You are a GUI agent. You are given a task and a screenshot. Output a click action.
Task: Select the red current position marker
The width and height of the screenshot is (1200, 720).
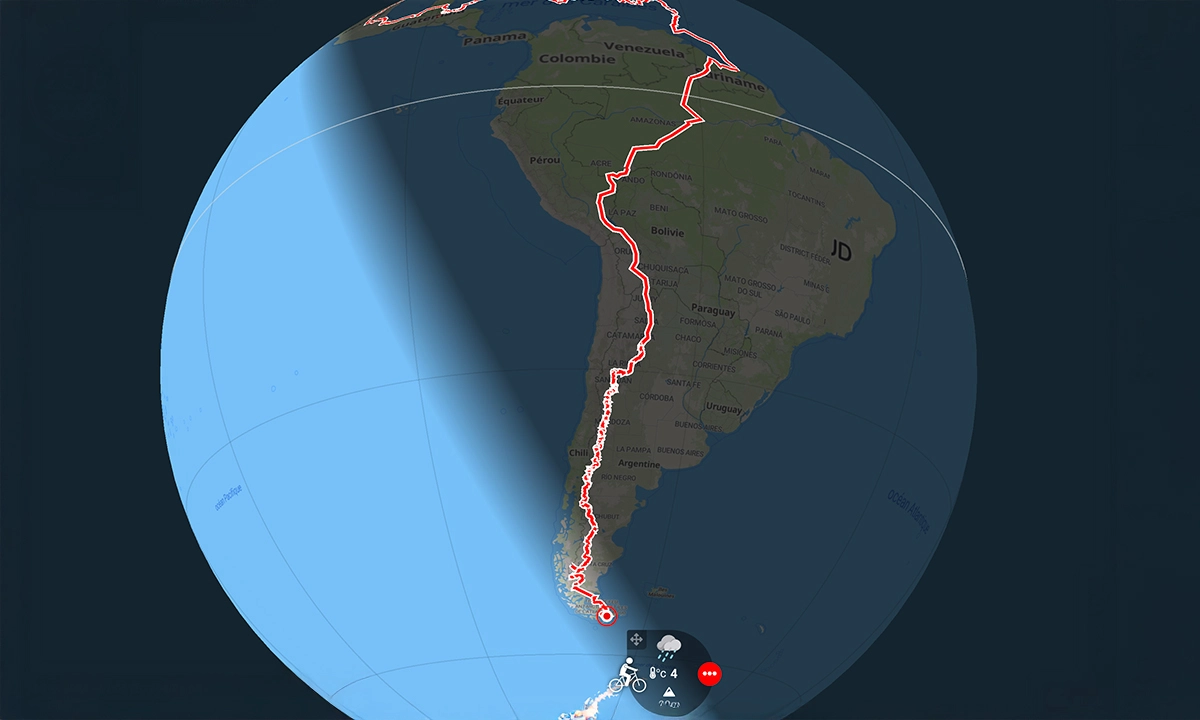click(x=605, y=616)
